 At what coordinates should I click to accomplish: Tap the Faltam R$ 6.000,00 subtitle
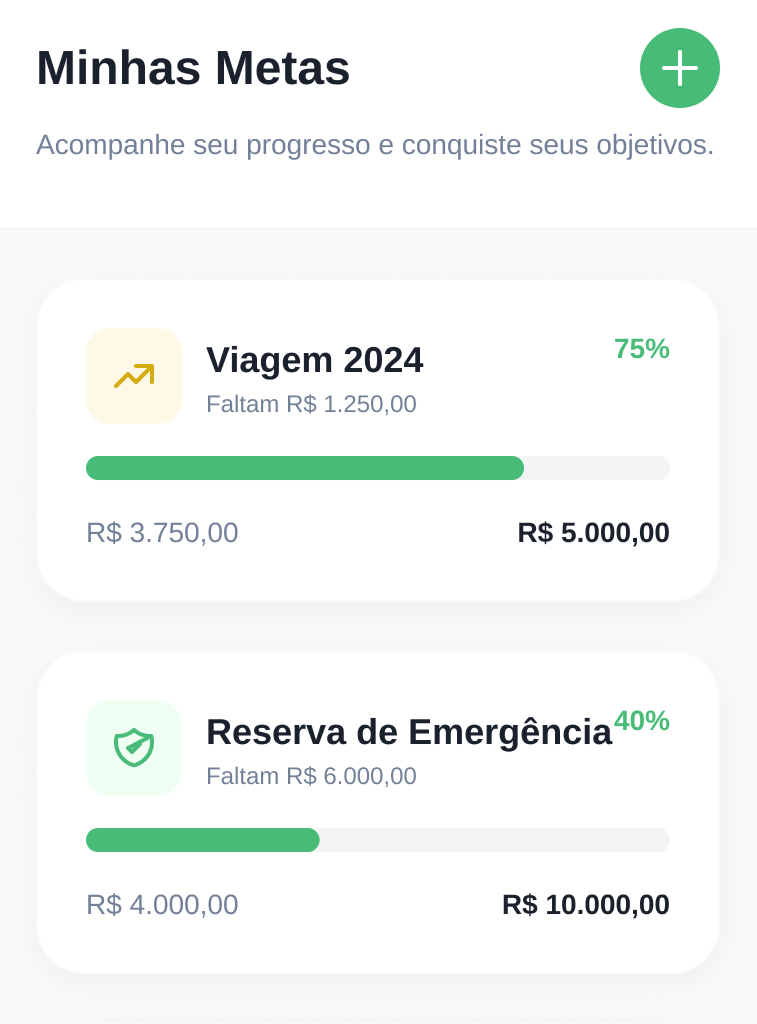(311, 776)
